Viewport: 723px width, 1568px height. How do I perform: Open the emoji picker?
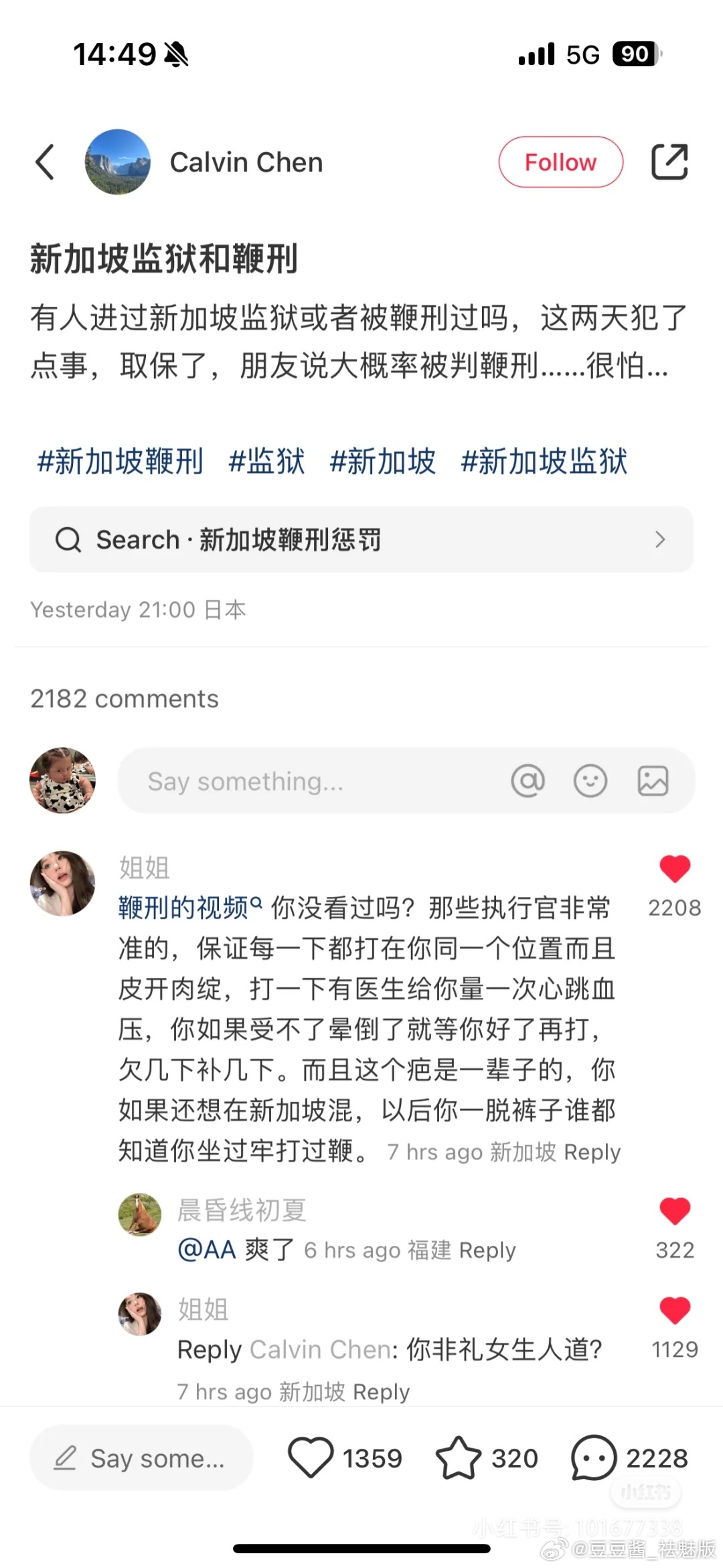point(590,781)
